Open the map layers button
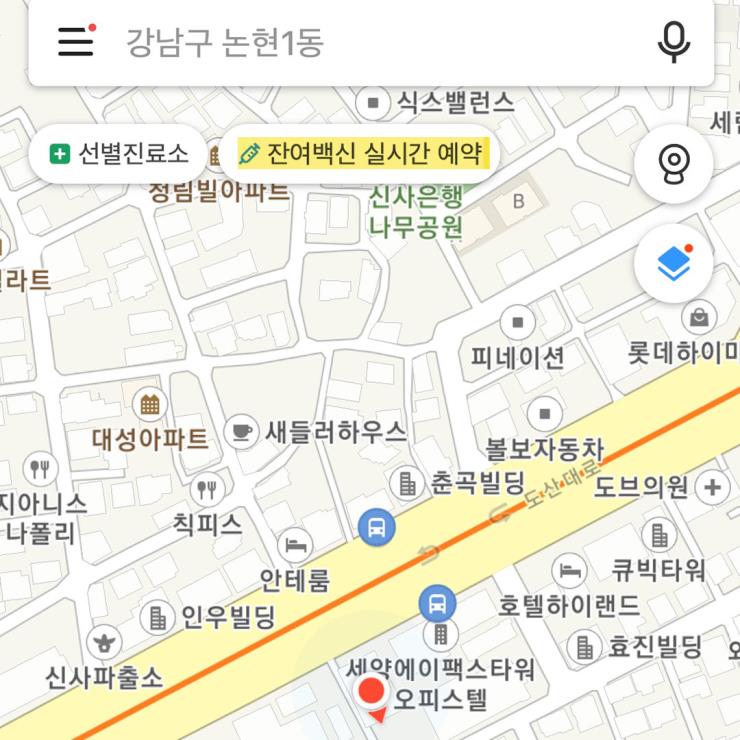 (x=674, y=264)
